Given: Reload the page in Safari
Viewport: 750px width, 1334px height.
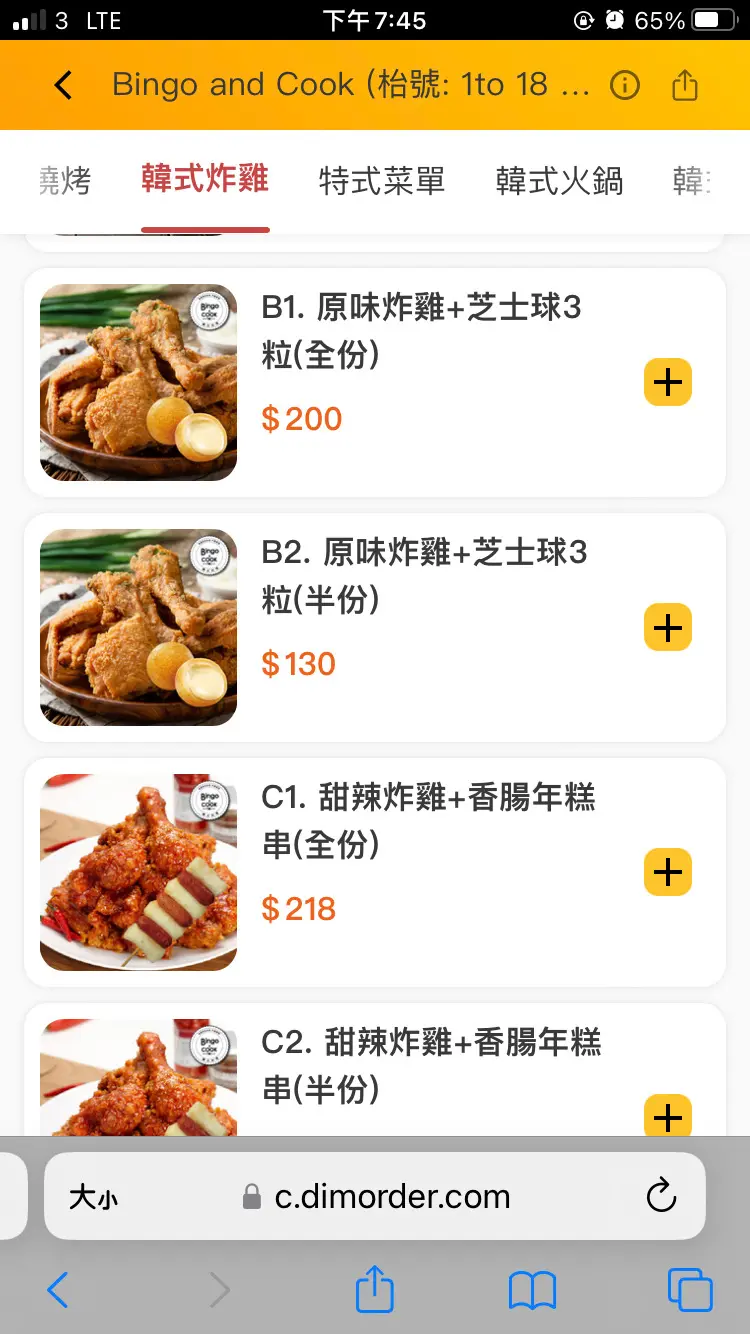Looking at the screenshot, I should point(661,1196).
